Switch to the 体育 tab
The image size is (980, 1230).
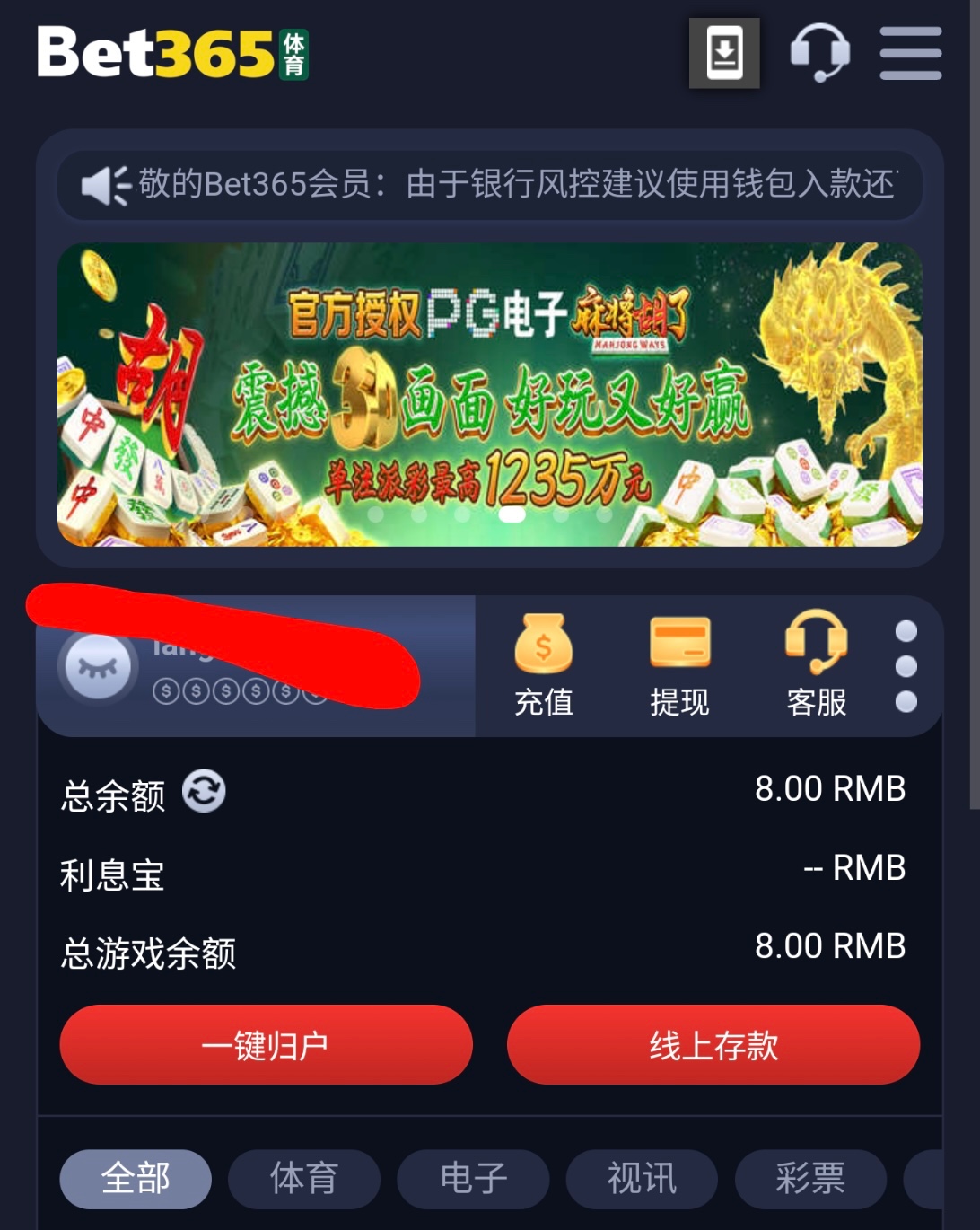click(304, 1179)
